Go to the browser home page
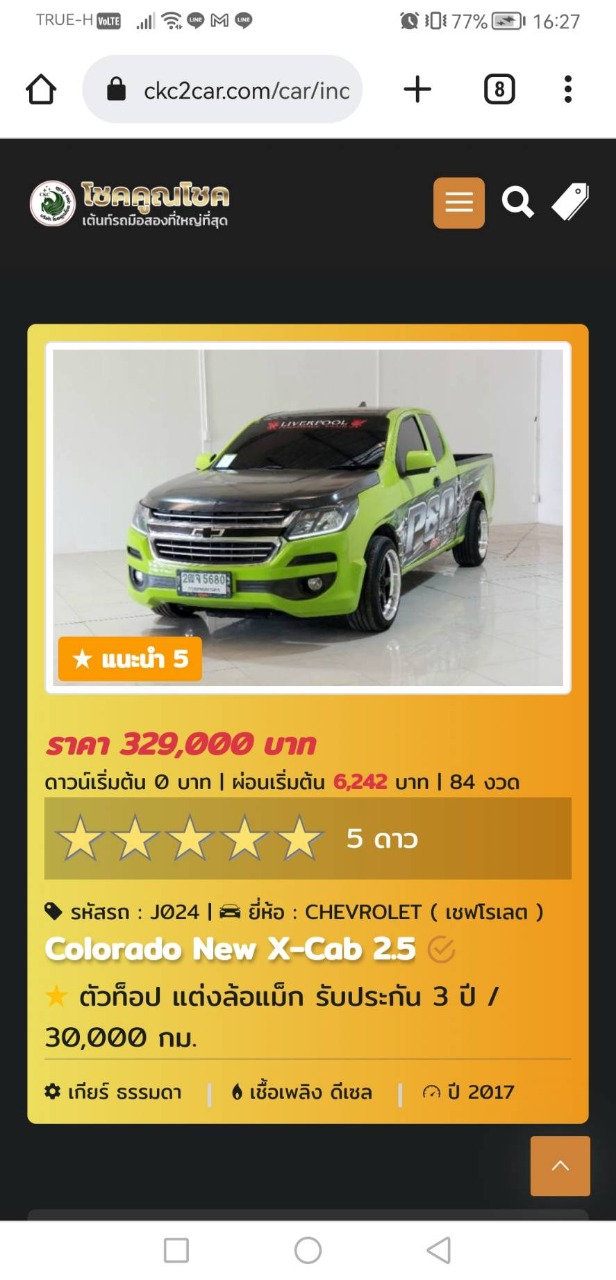Viewport: 616px width, 1280px height. coord(41,90)
